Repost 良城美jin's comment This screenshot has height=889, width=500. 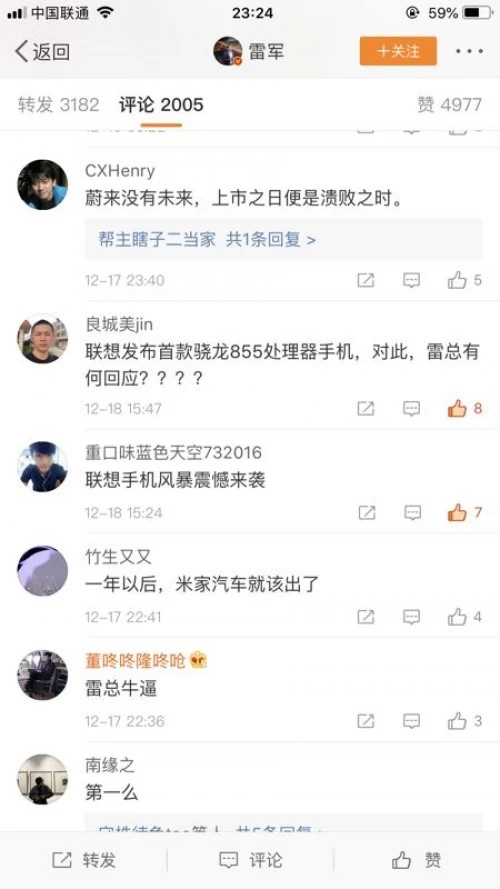coord(366,408)
